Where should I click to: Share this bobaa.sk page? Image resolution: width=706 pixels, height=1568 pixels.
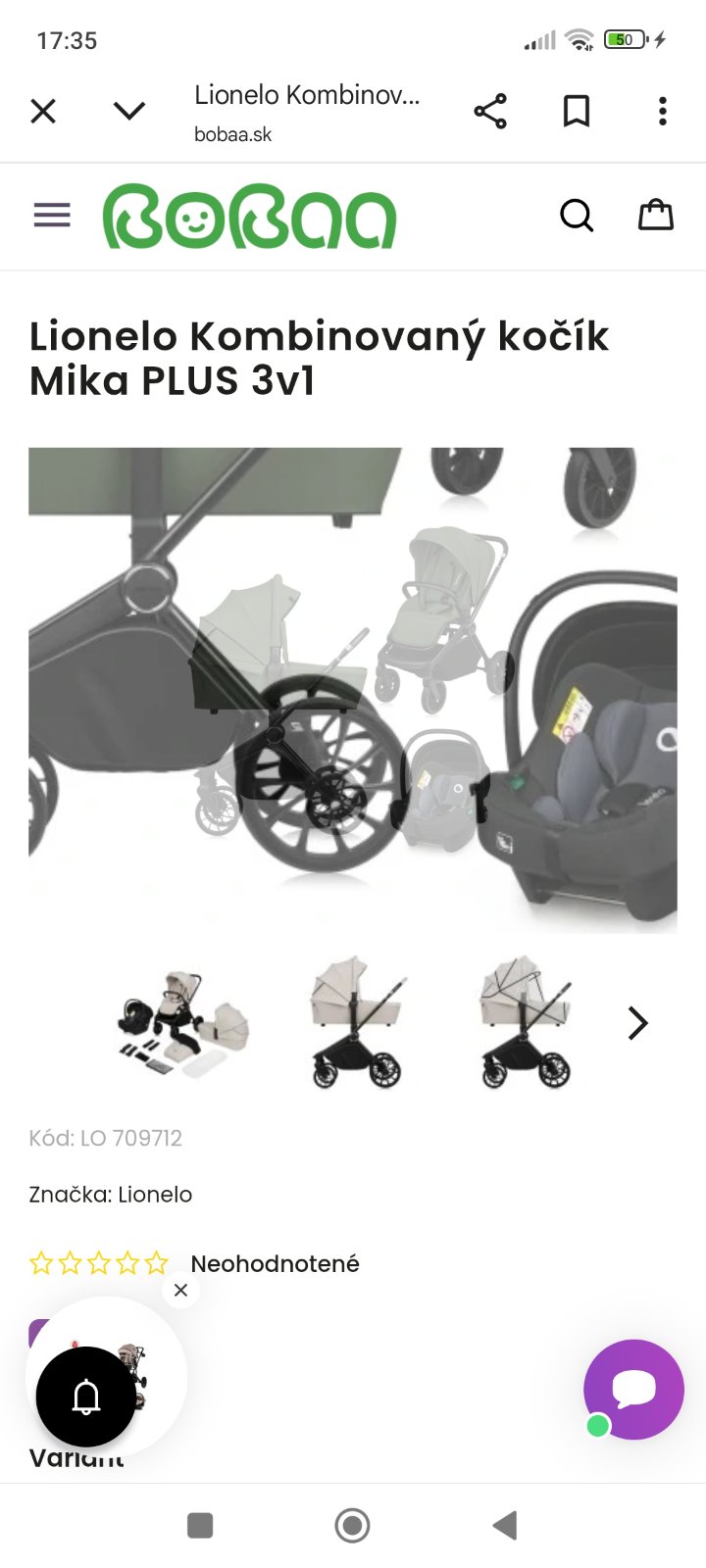click(490, 112)
